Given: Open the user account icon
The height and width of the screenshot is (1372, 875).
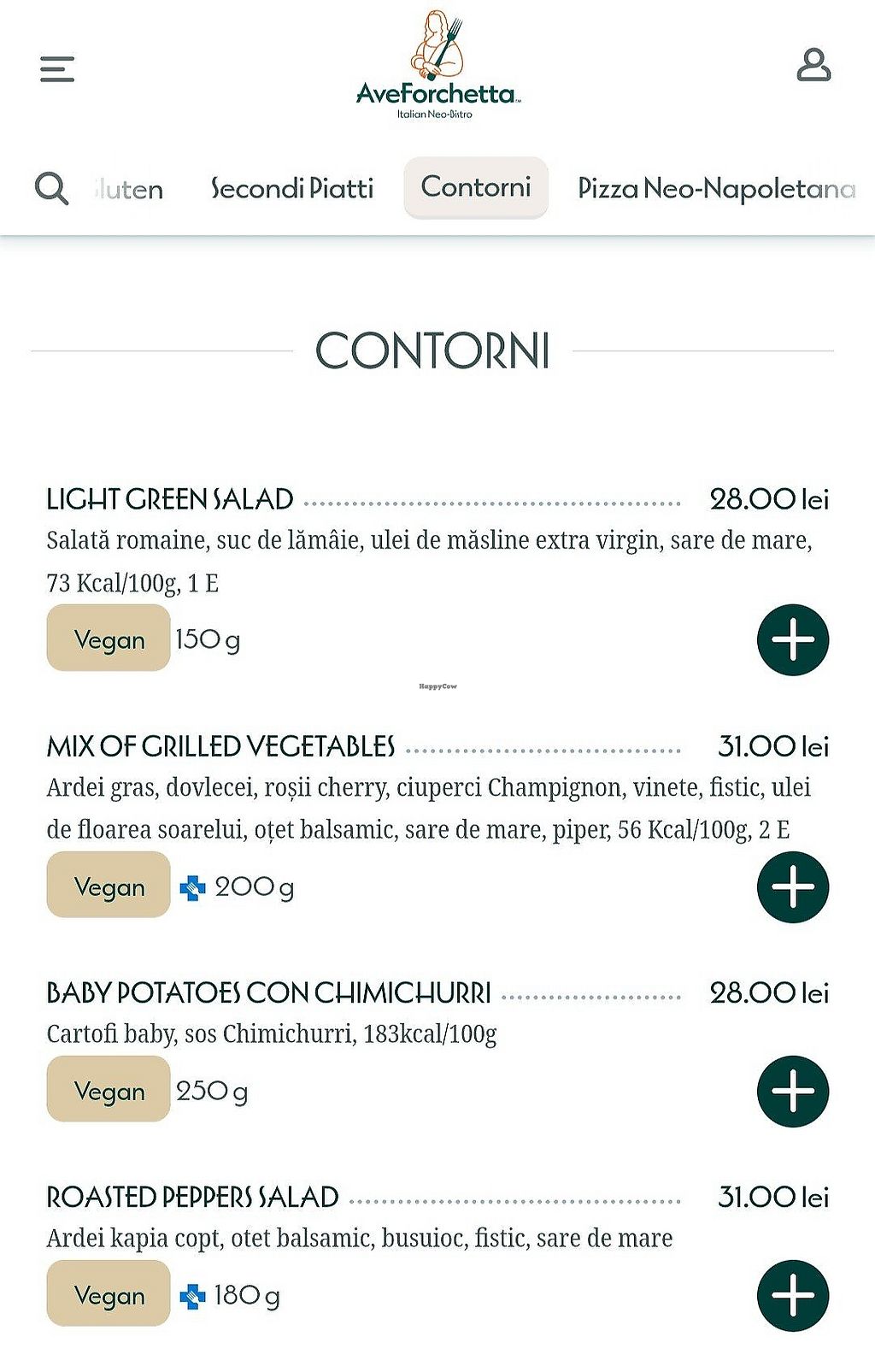Looking at the screenshot, I should [x=813, y=66].
